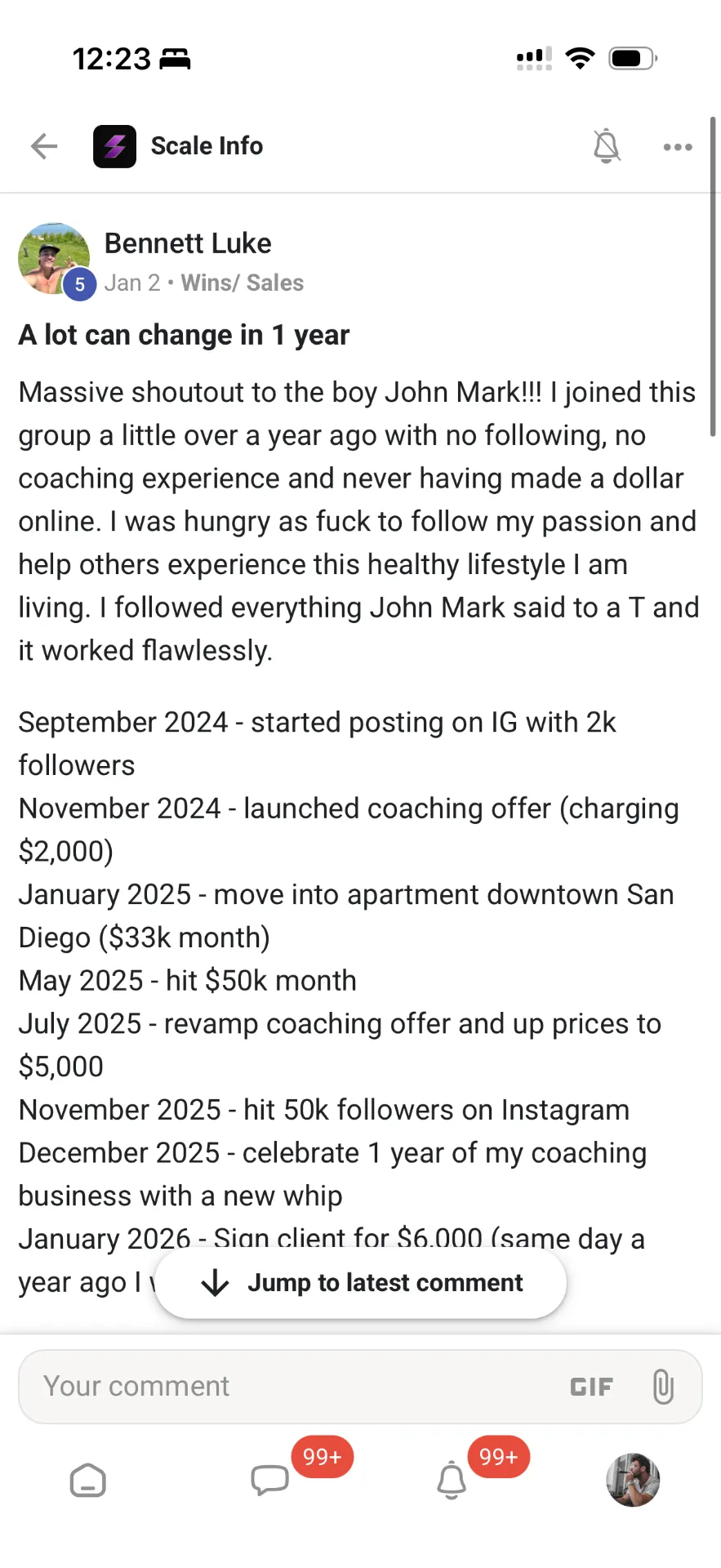The width and height of the screenshot is (721, 1568).
Task: Open the Scale Info group icon
Action: [114, 146]
